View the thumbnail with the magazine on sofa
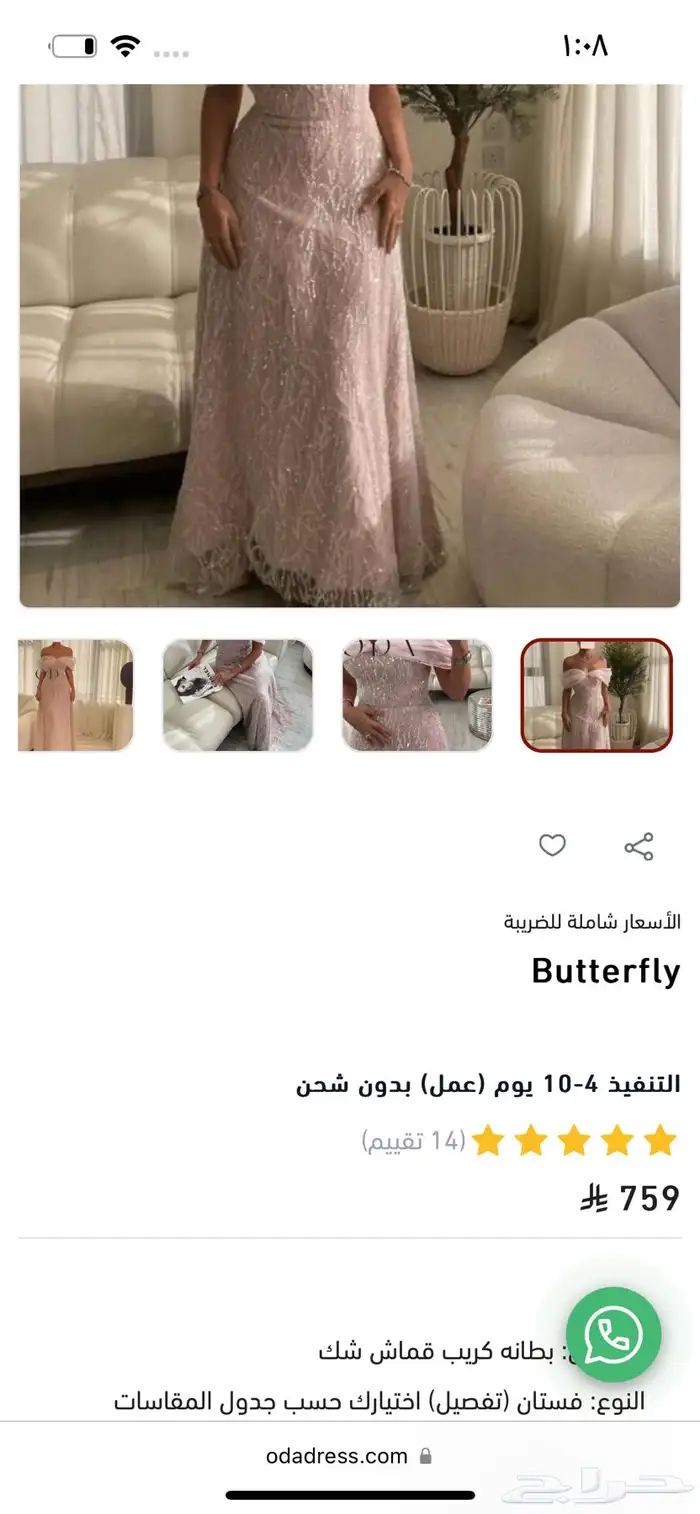700x1514 pixels. [x=238, y=695]
